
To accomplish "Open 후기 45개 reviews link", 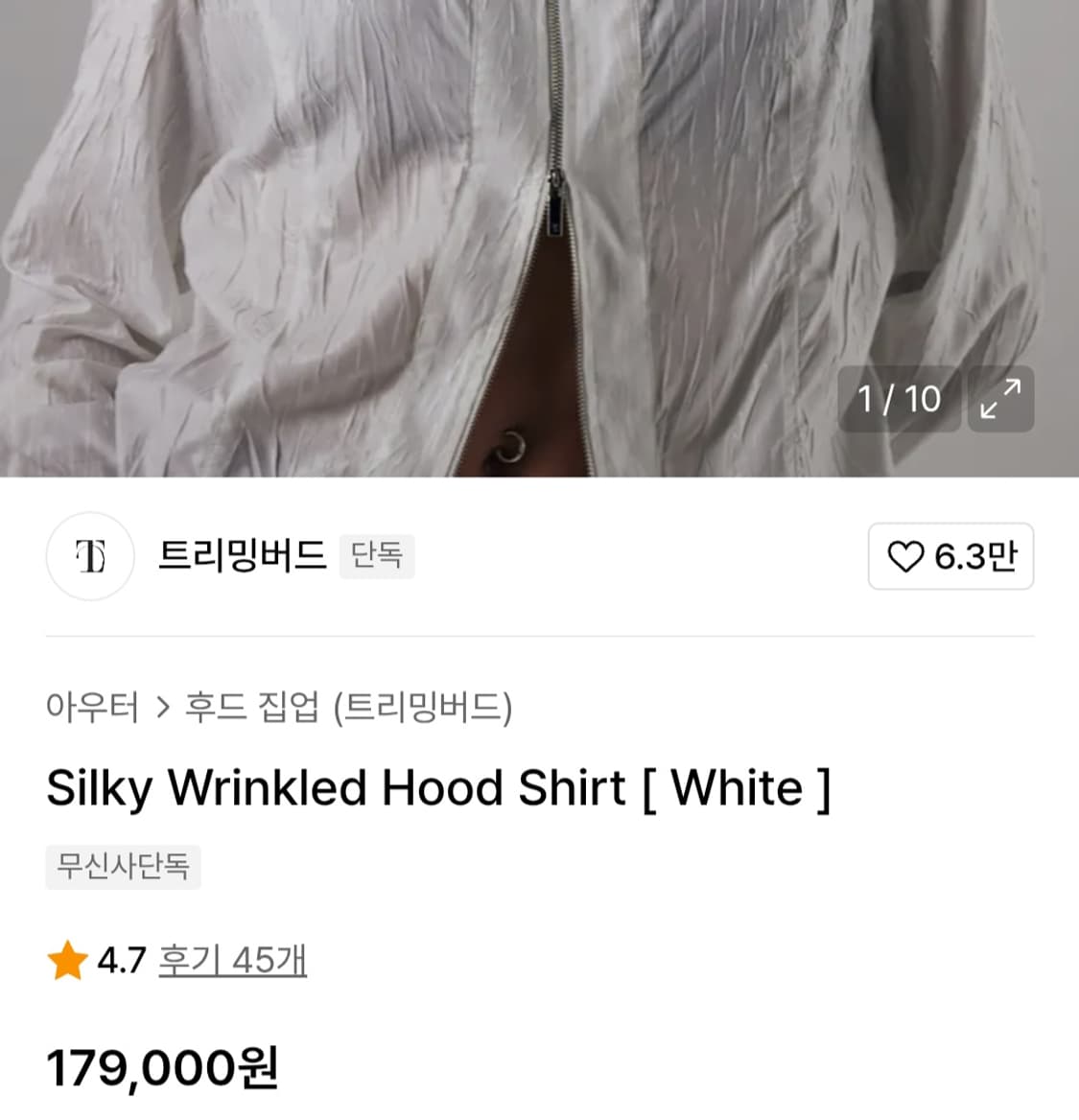I will (234, 959).
